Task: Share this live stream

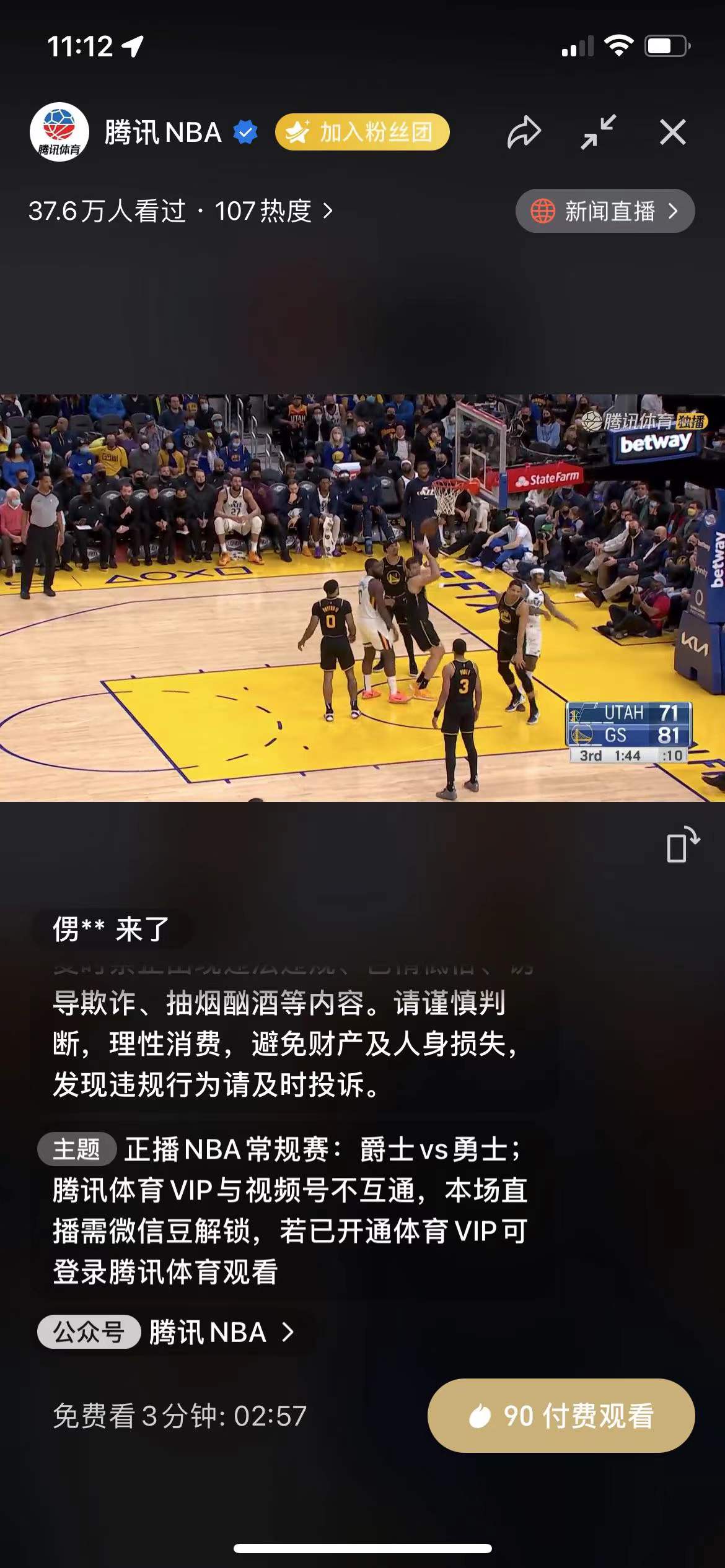Action: click(x=524, y=132)
